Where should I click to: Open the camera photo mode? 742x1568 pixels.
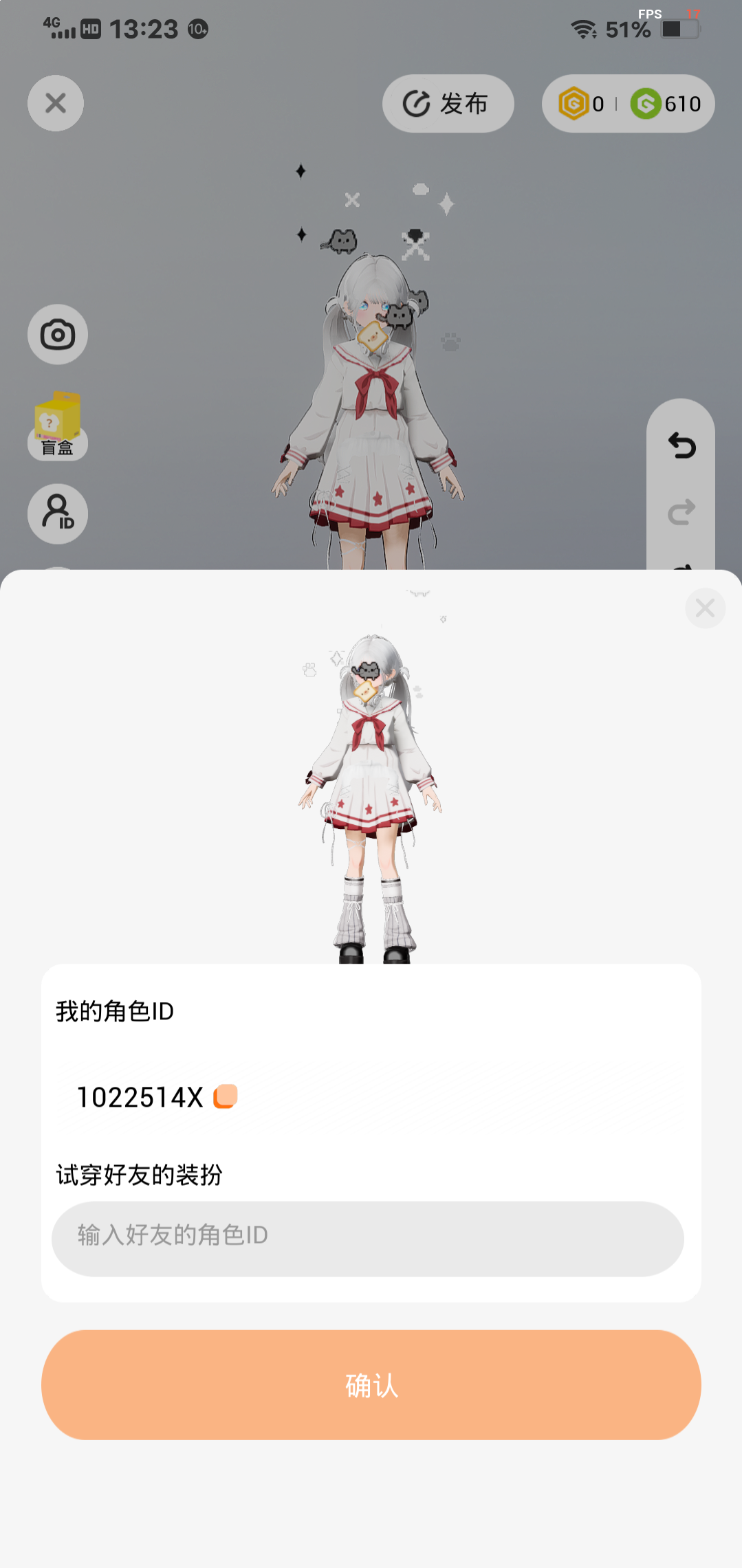[58, 335]
